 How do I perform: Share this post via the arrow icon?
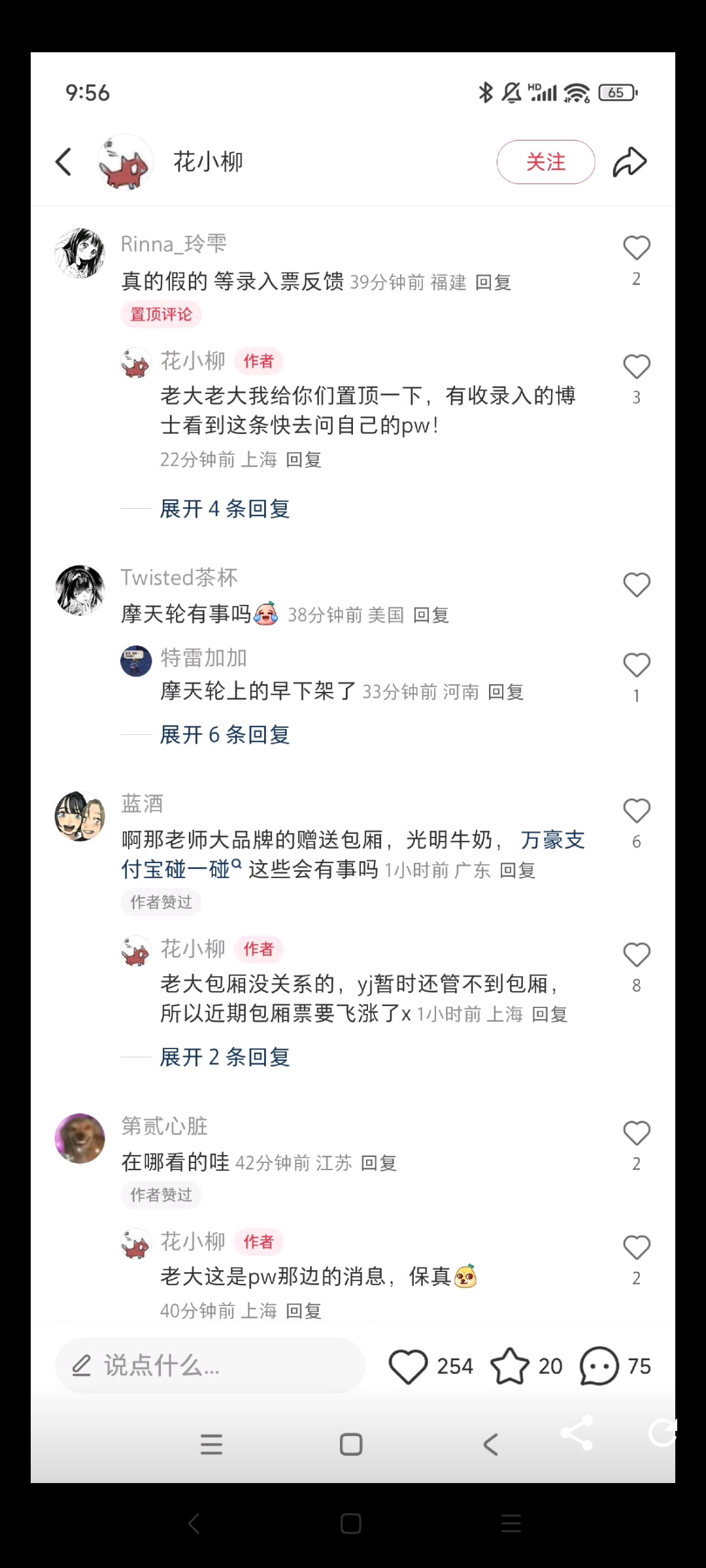pyautogui.click(x=630, y=162)
